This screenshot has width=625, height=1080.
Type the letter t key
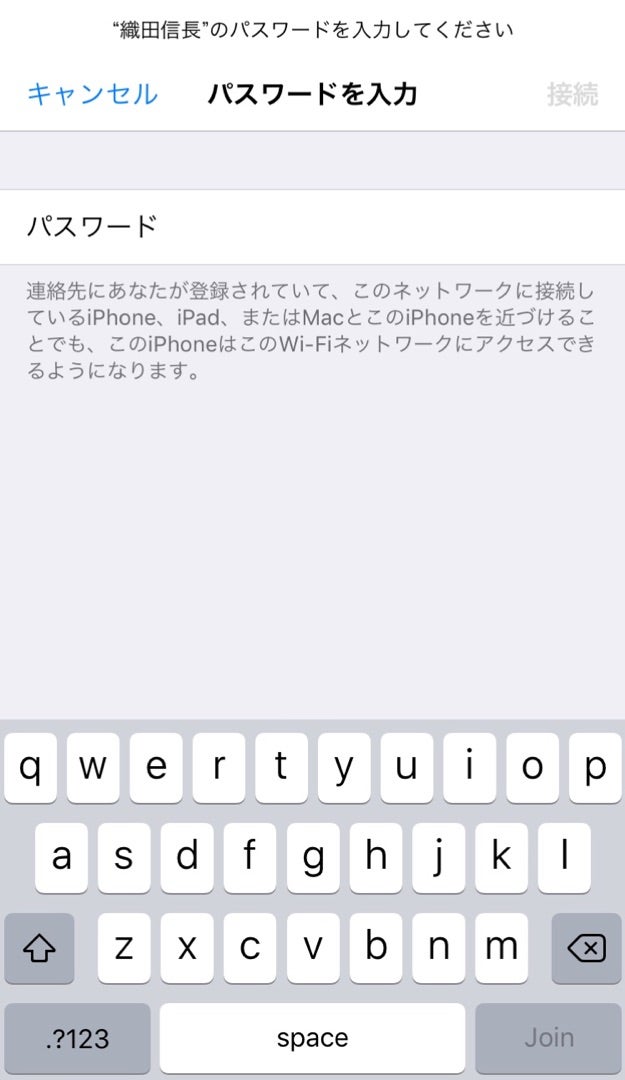point(281,767)
